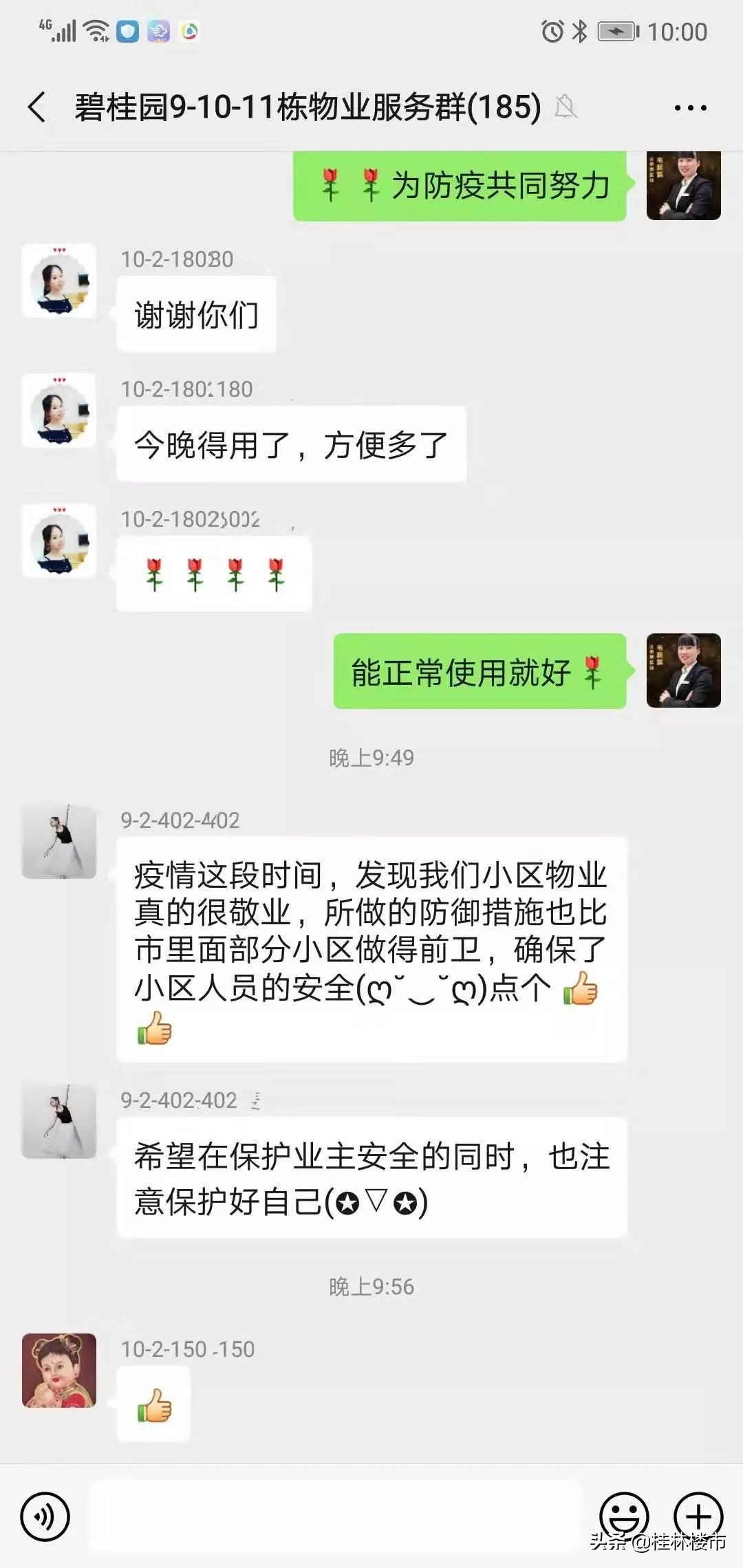Tap the thumbs-up message from 10-2-150

point(155,1403)
